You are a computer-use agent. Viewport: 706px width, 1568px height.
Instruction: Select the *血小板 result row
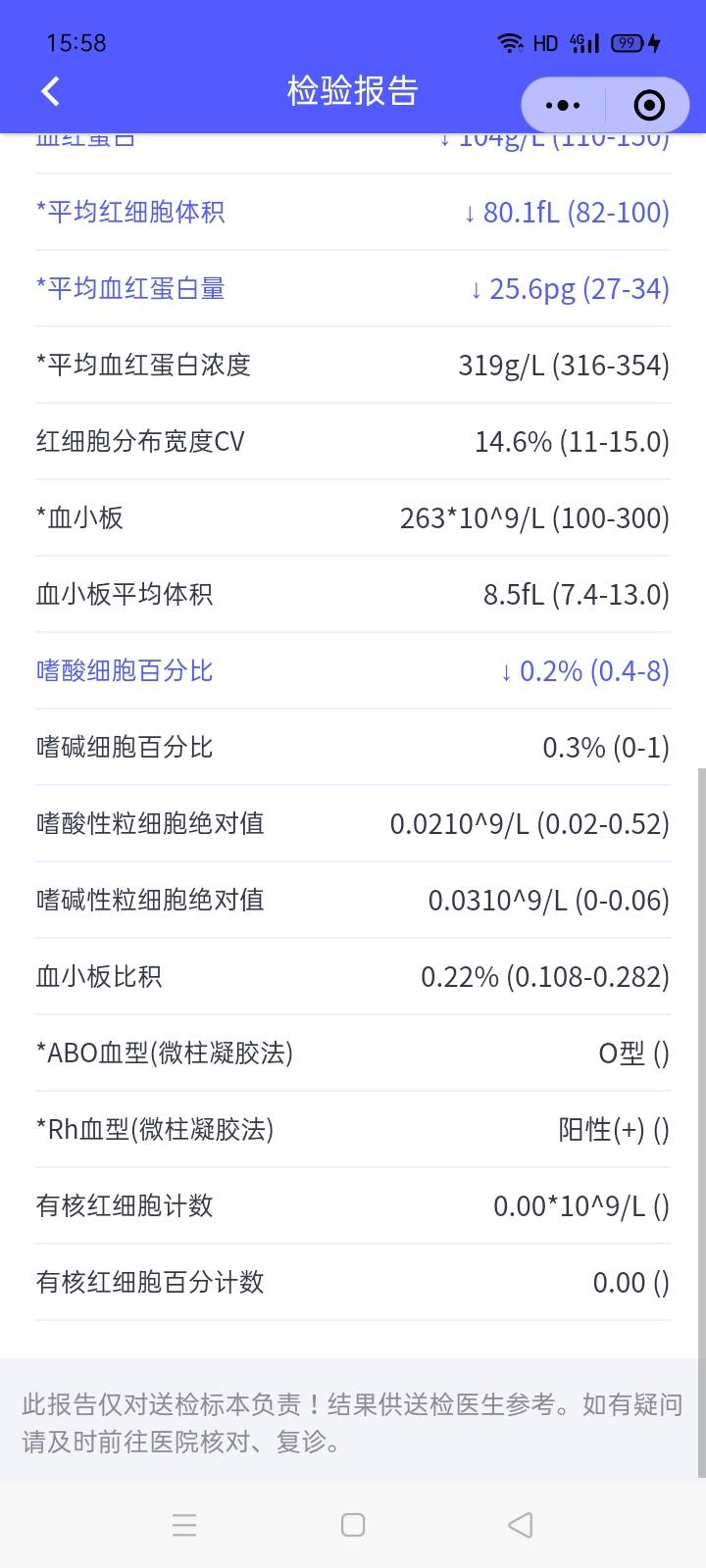tap(353, 517)
